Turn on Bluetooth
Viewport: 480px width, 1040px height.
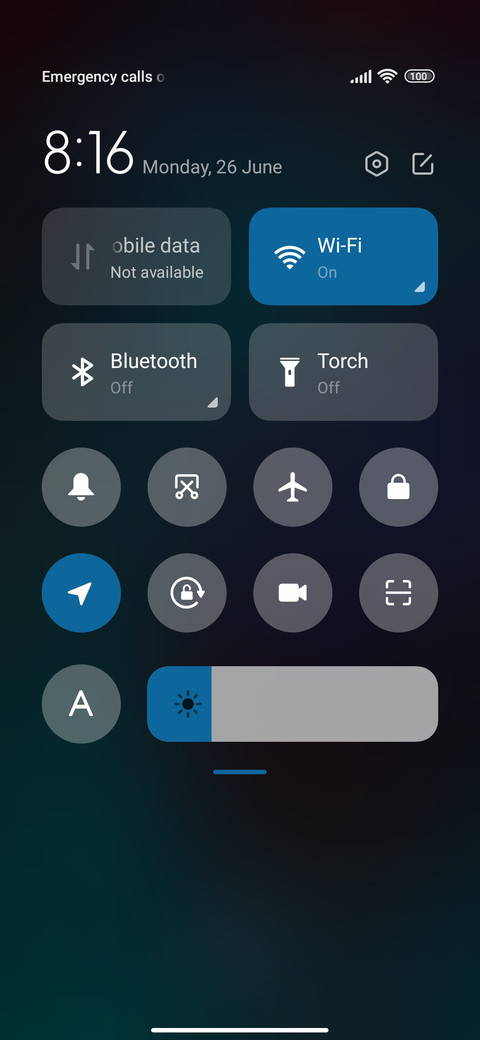click(137, 372)
